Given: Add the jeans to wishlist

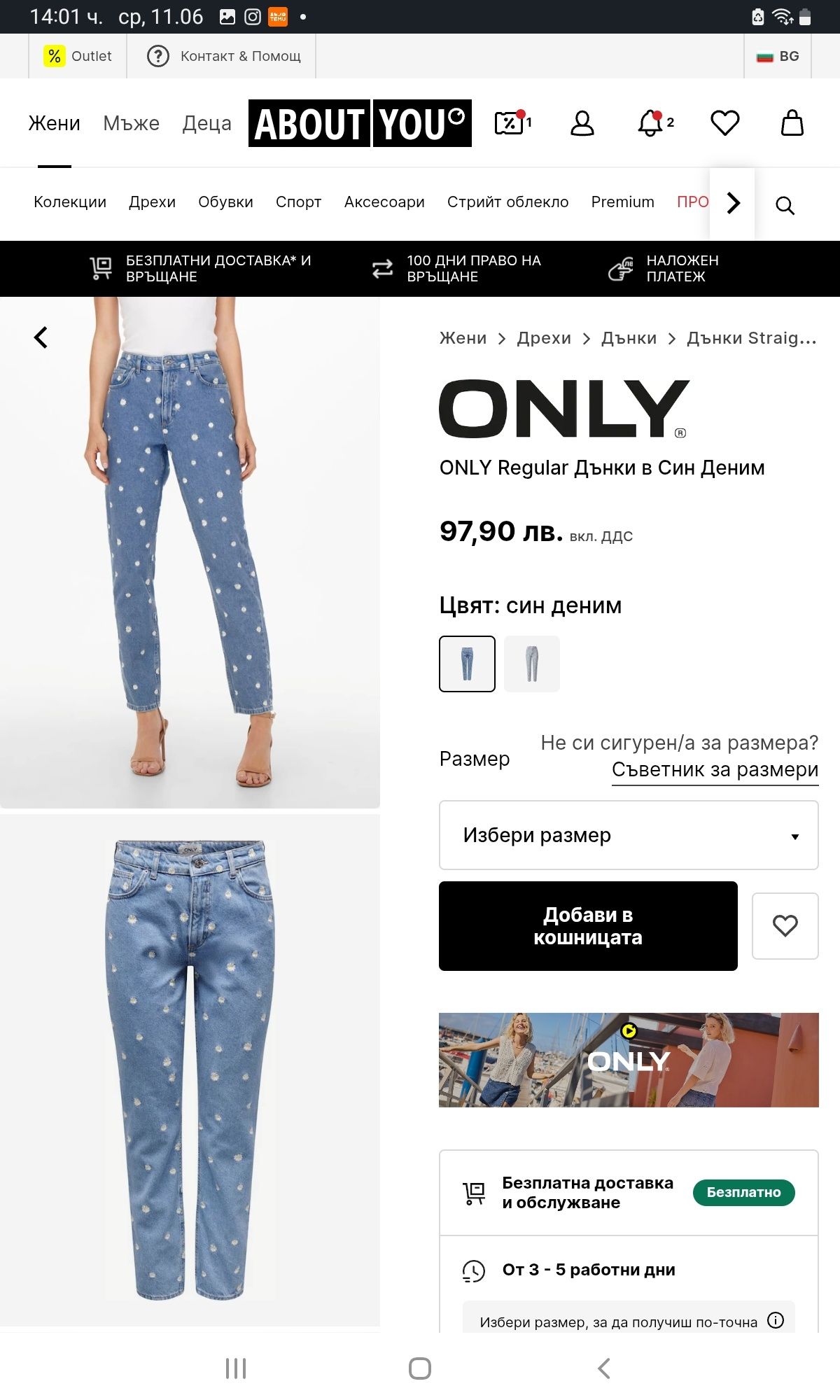Looking at the screenshot, I should pos(785,925).
